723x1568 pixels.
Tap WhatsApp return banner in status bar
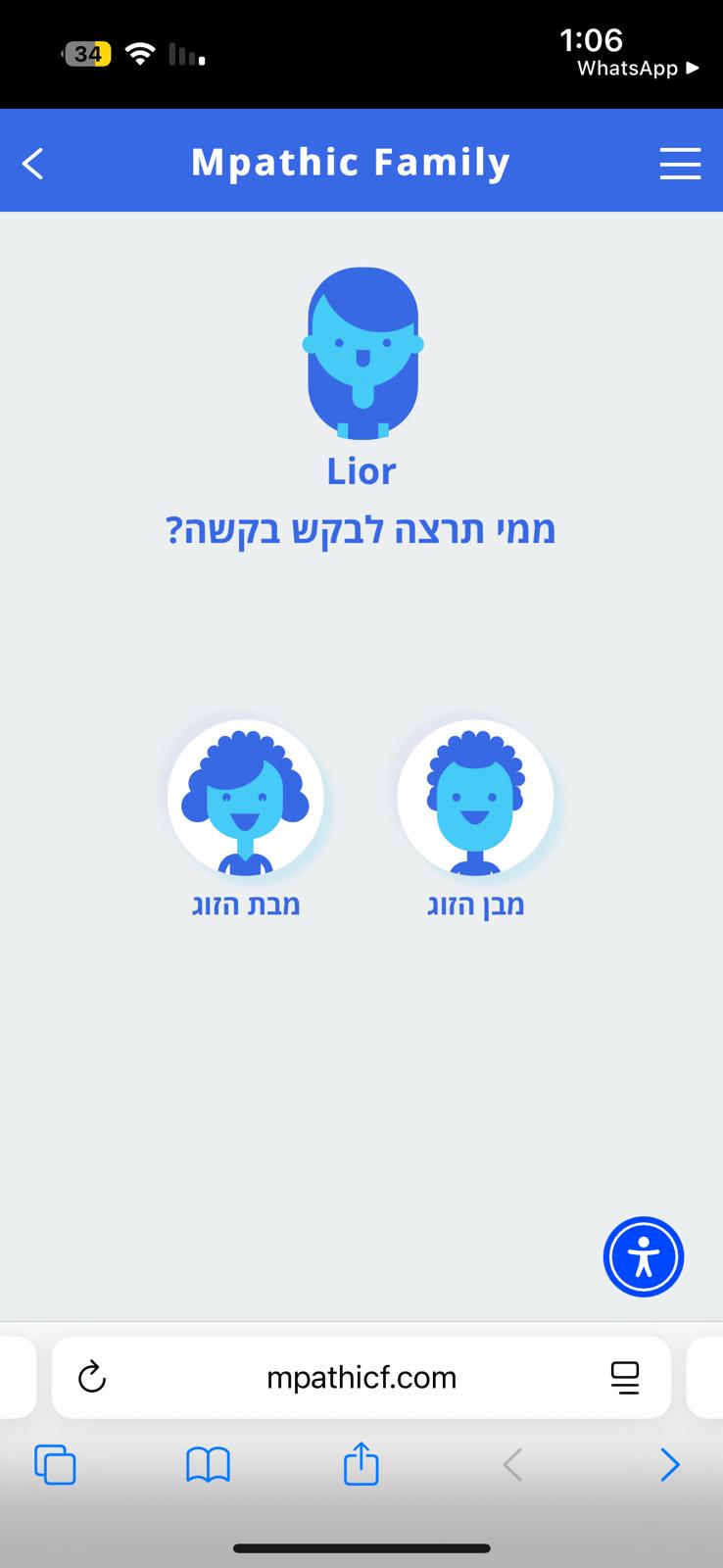tap(635, 68)
